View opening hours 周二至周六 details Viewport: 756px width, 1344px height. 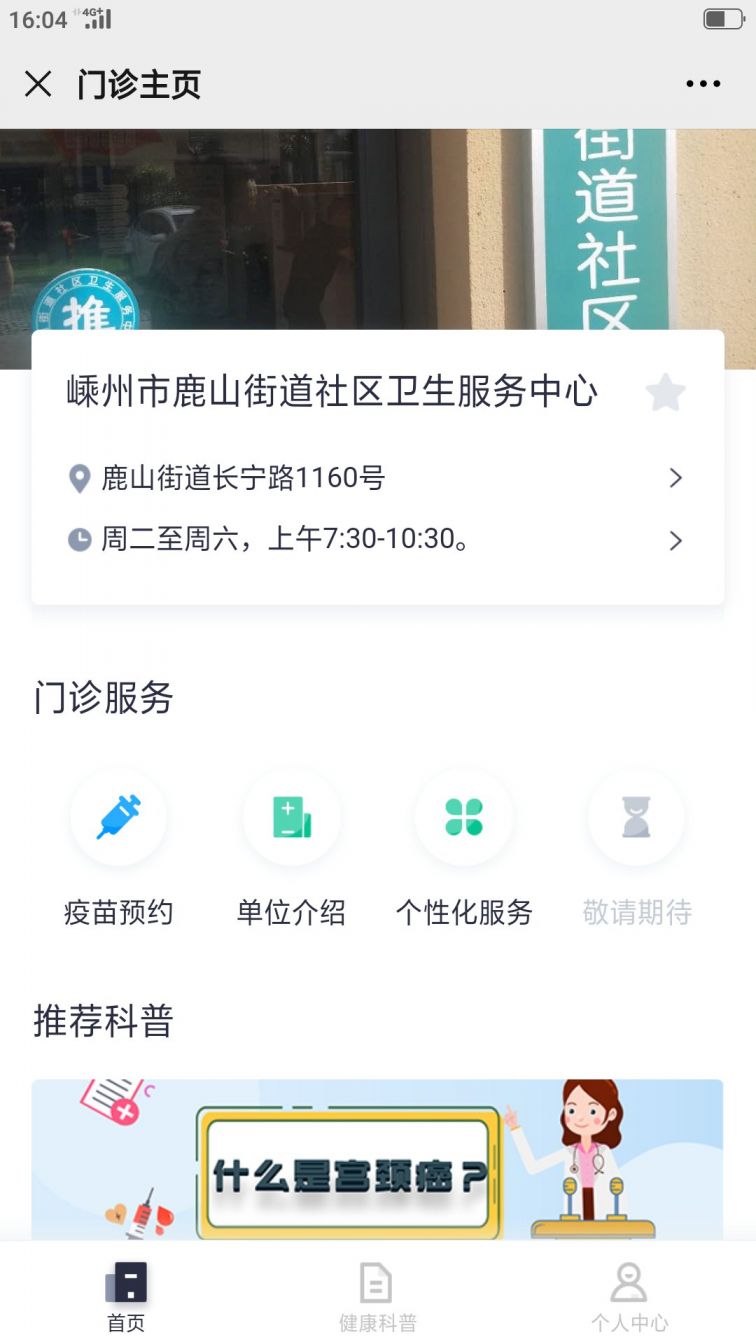pyautogui.click(x=378, y=540)
